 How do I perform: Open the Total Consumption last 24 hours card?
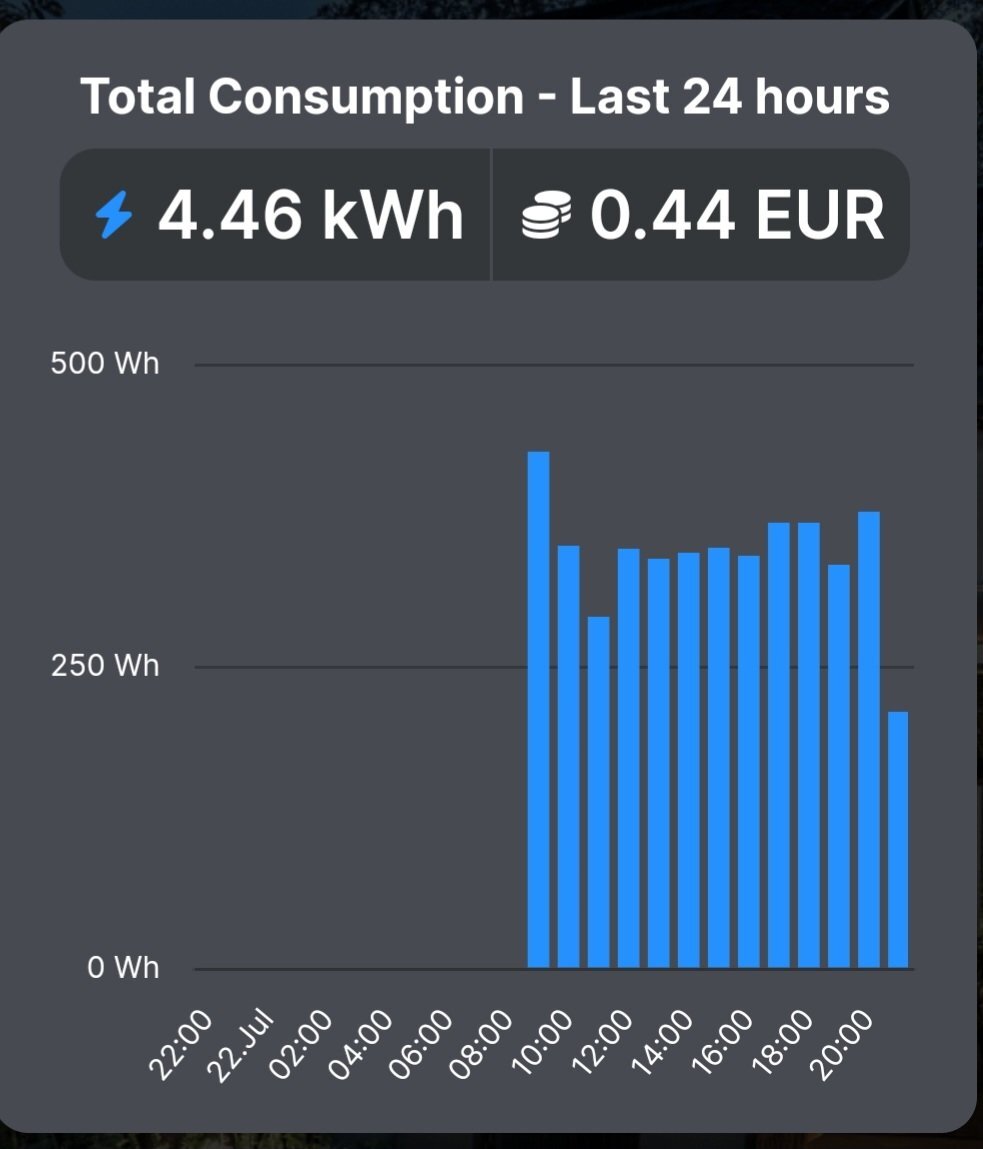485,98
